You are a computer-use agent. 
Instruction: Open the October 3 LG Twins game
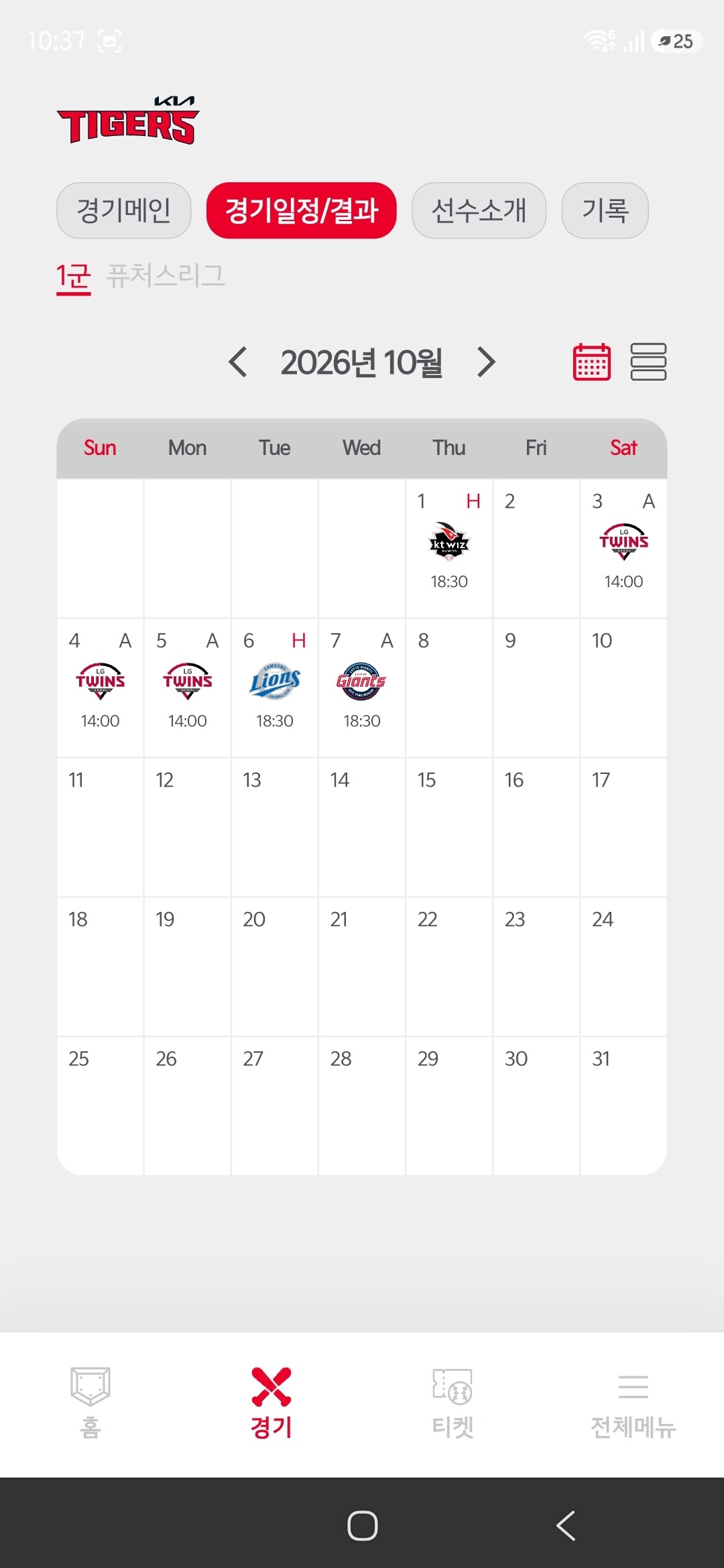[623, 548]
